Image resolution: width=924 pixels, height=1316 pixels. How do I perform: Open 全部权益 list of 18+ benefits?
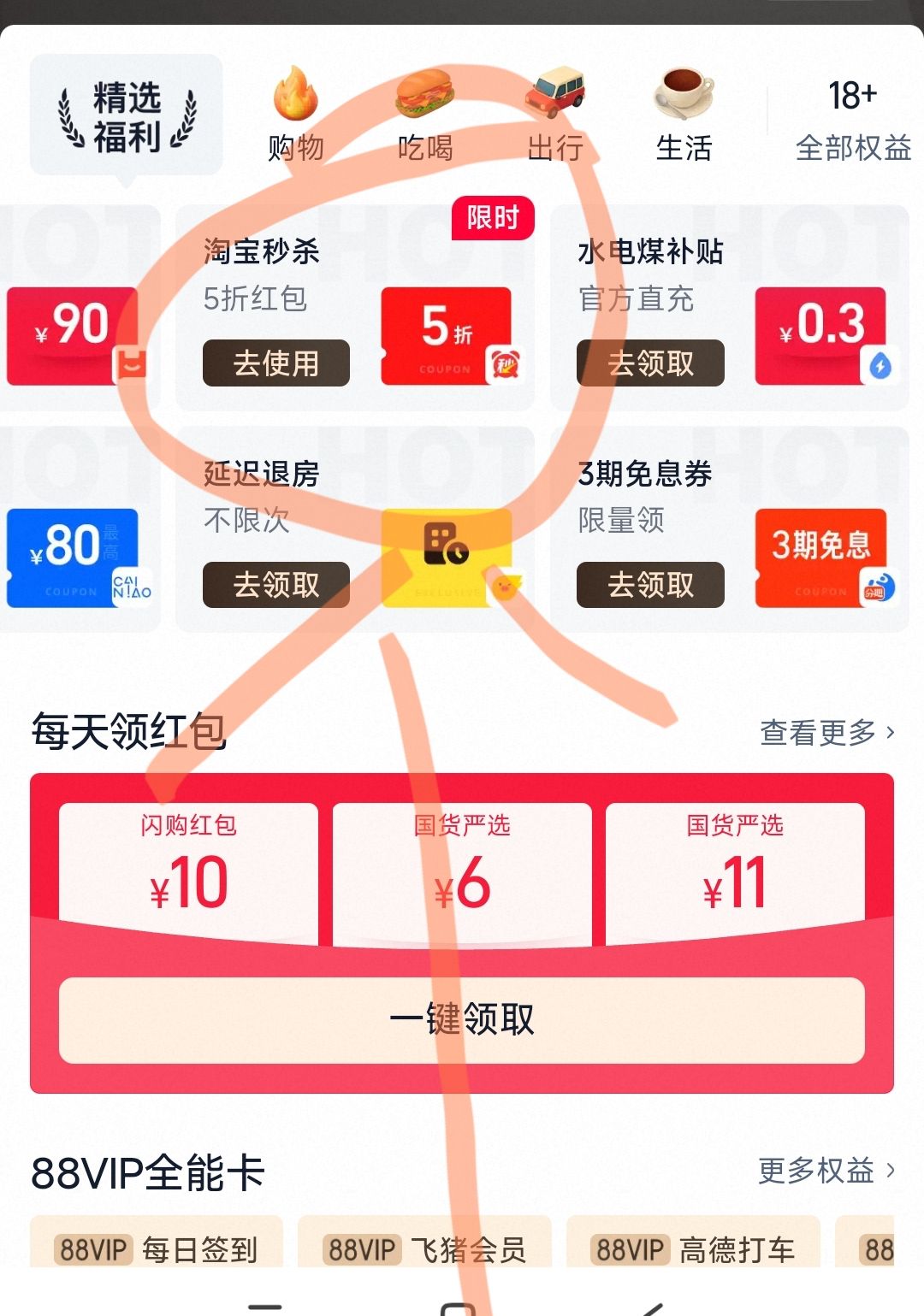853,120
